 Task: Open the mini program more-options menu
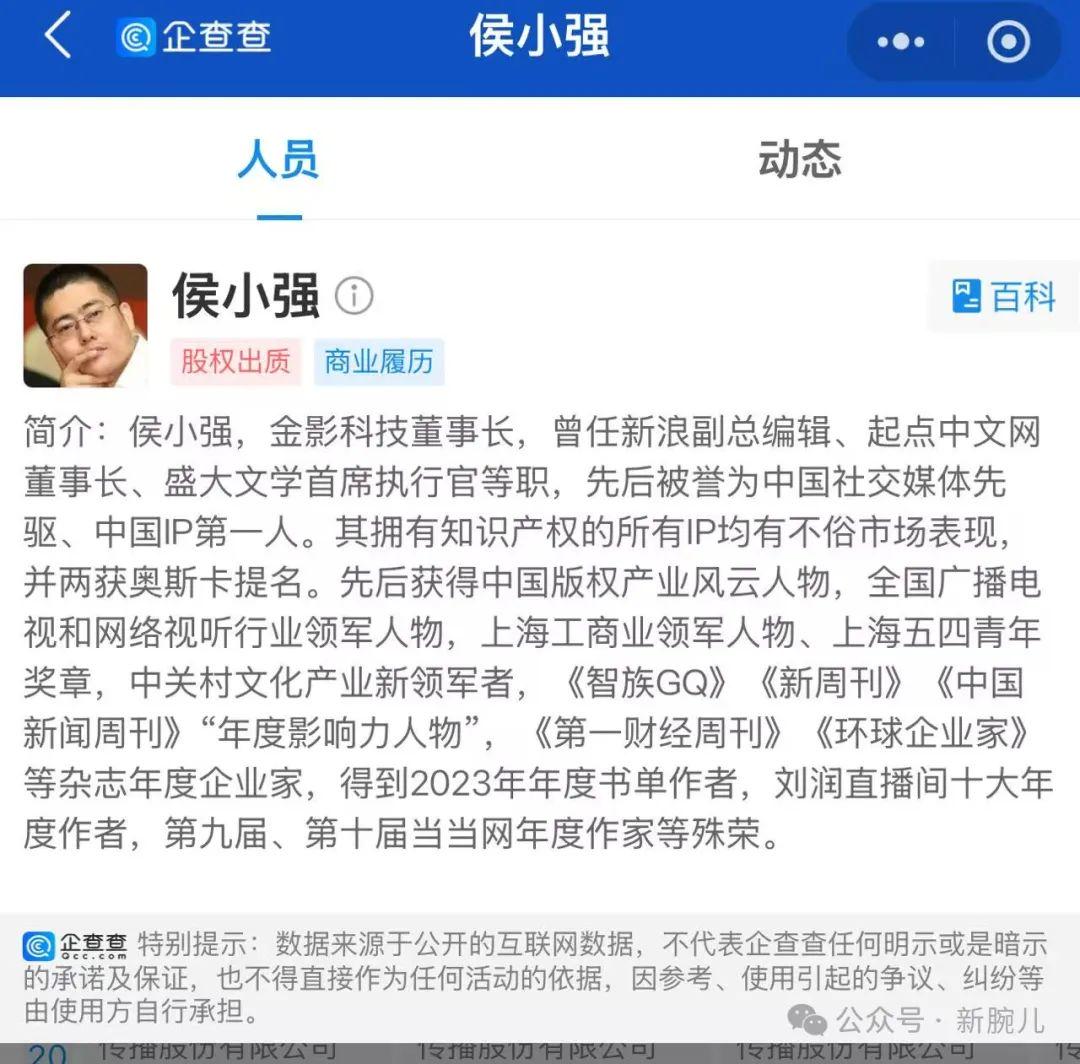click(900, 41)
